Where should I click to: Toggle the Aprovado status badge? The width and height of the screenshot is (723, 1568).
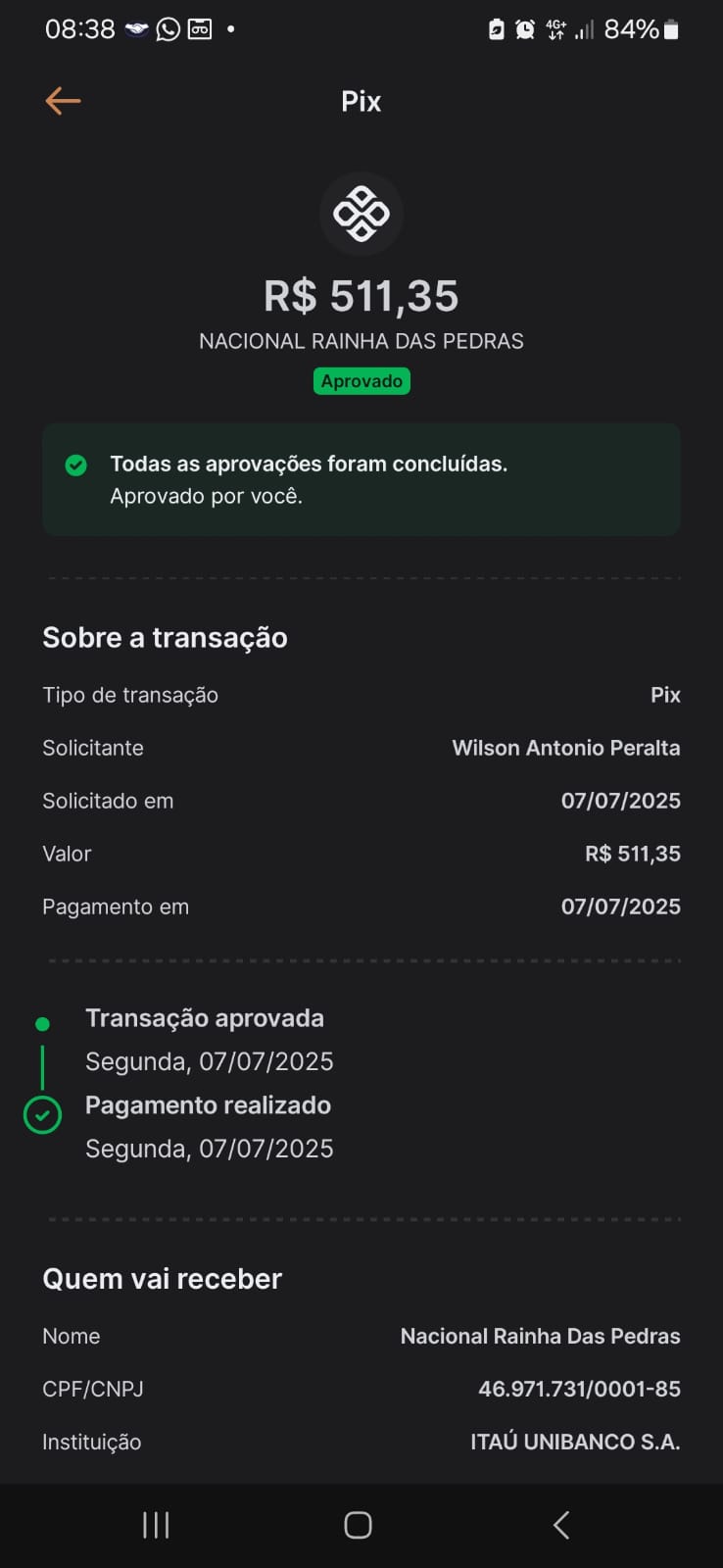click(361, 380)
